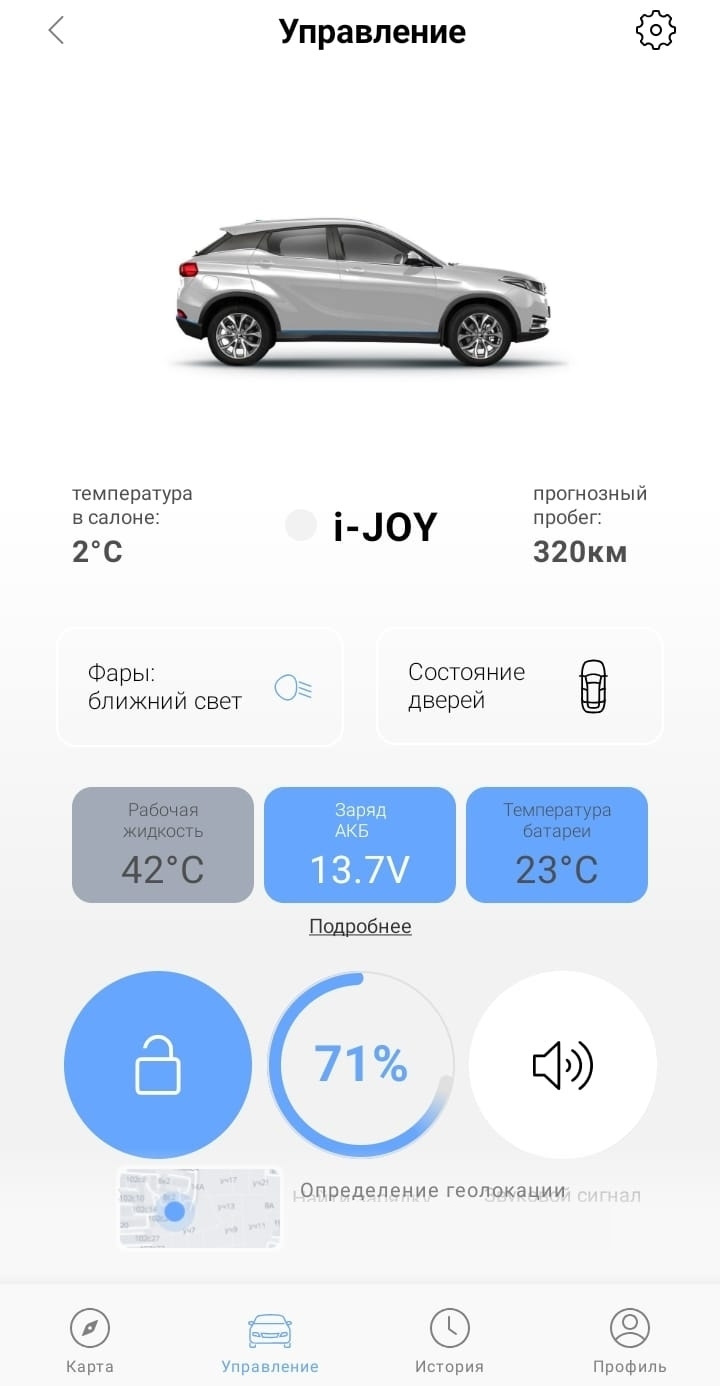The width and height of the screenshot is (720, 1386).
Task: Toggle the headlights ближний свет card
Action: pyautogui.click(x=200, y=686)
